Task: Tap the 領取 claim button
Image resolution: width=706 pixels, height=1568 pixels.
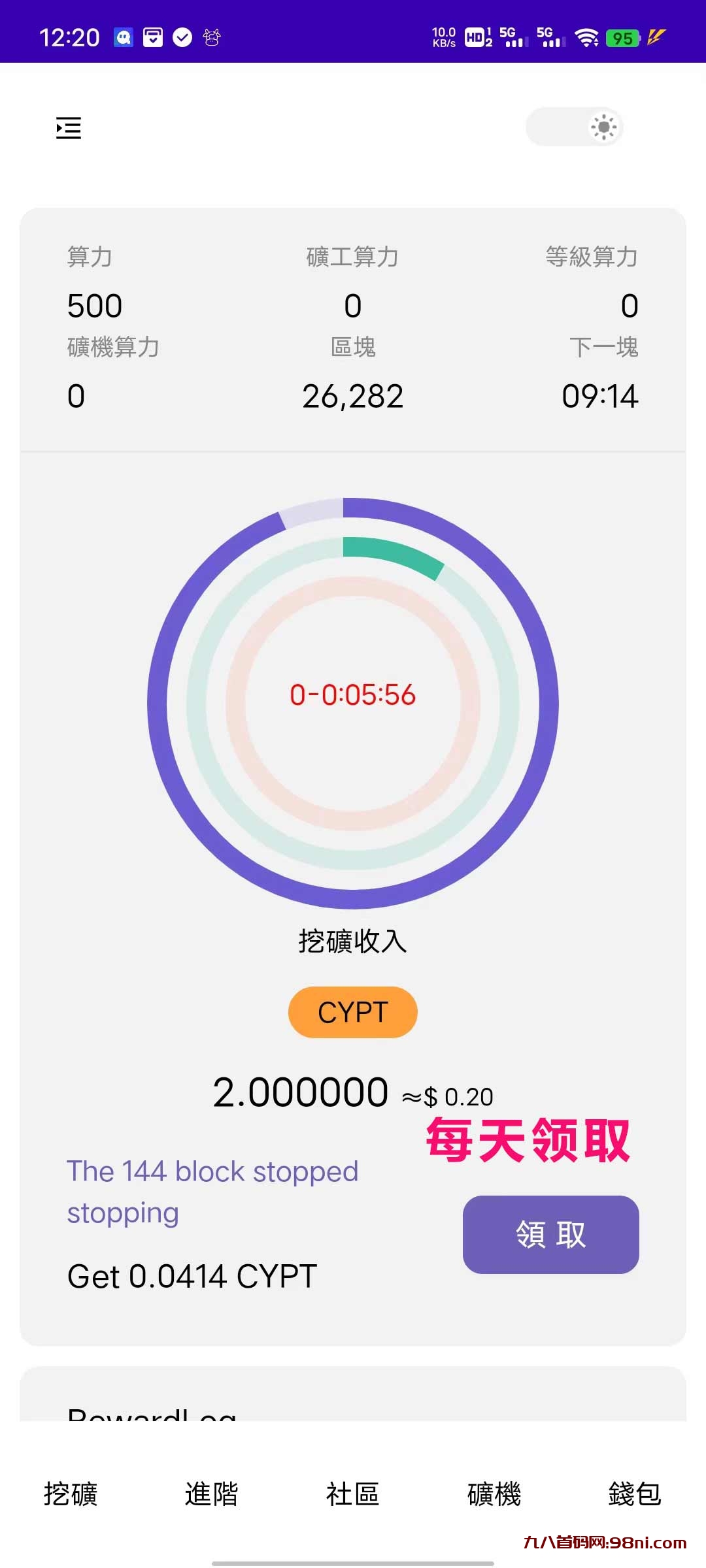Action: click(550, 1234)
